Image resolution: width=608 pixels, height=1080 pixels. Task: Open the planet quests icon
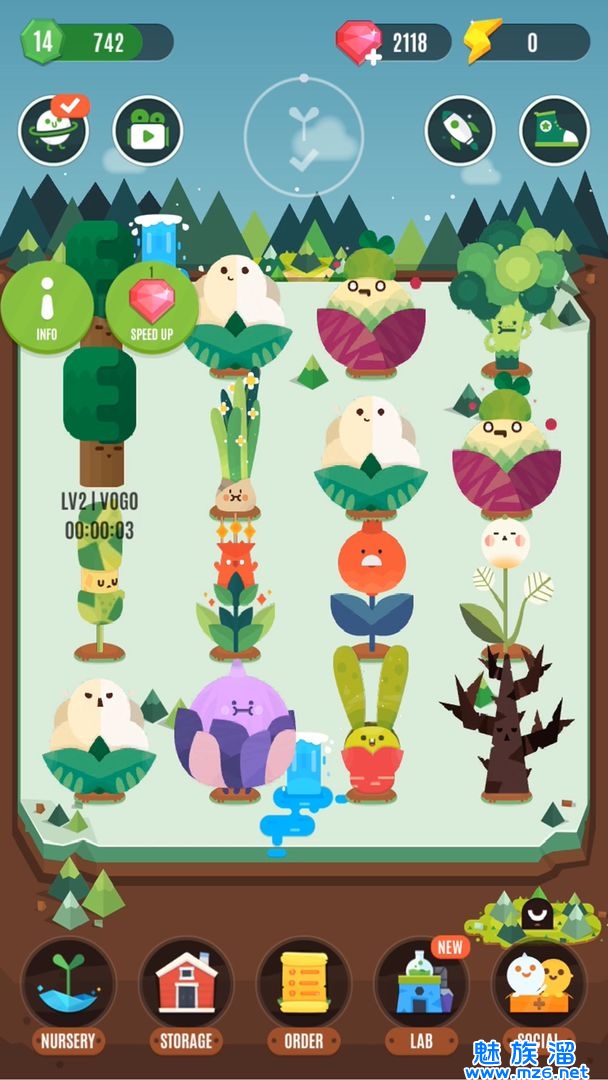point(53,130)
